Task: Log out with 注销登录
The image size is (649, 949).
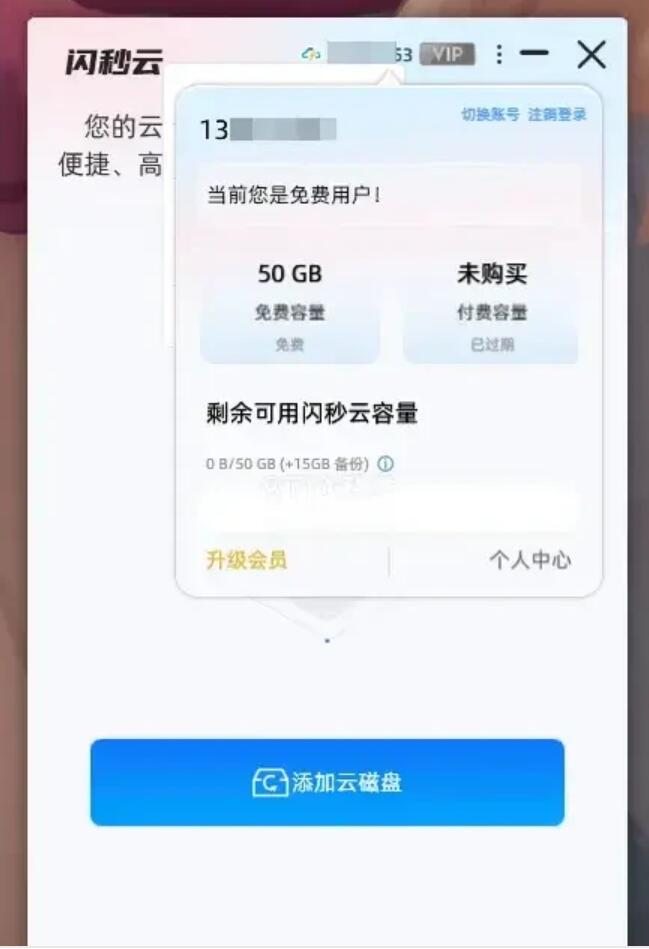Action: point(558,114)
